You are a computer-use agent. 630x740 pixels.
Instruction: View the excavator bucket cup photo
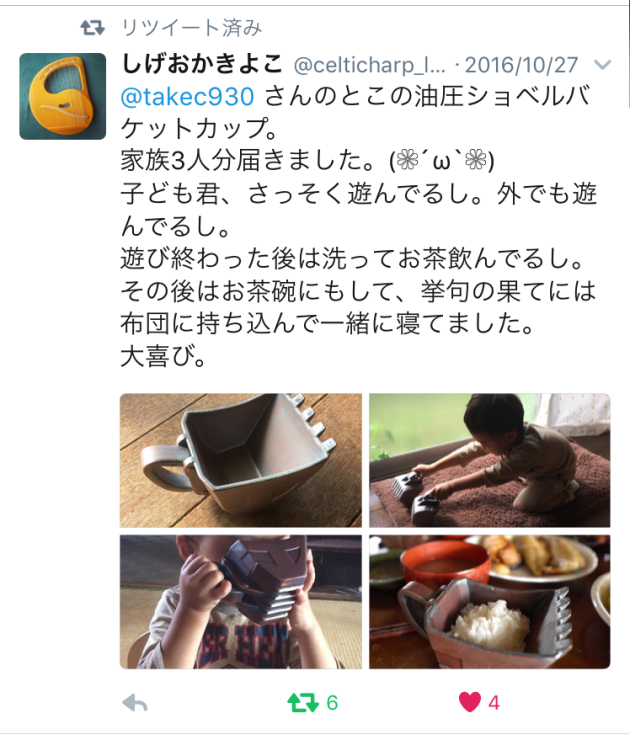pos(241,460)
